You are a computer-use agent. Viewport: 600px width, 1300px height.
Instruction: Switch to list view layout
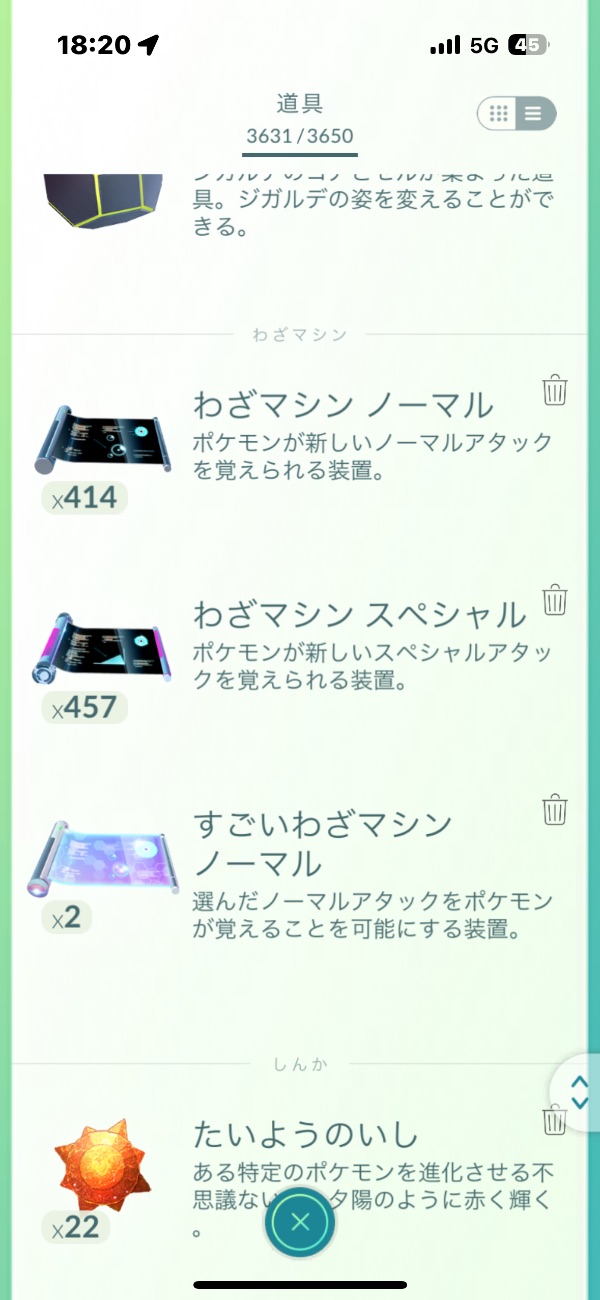[534, 114]
